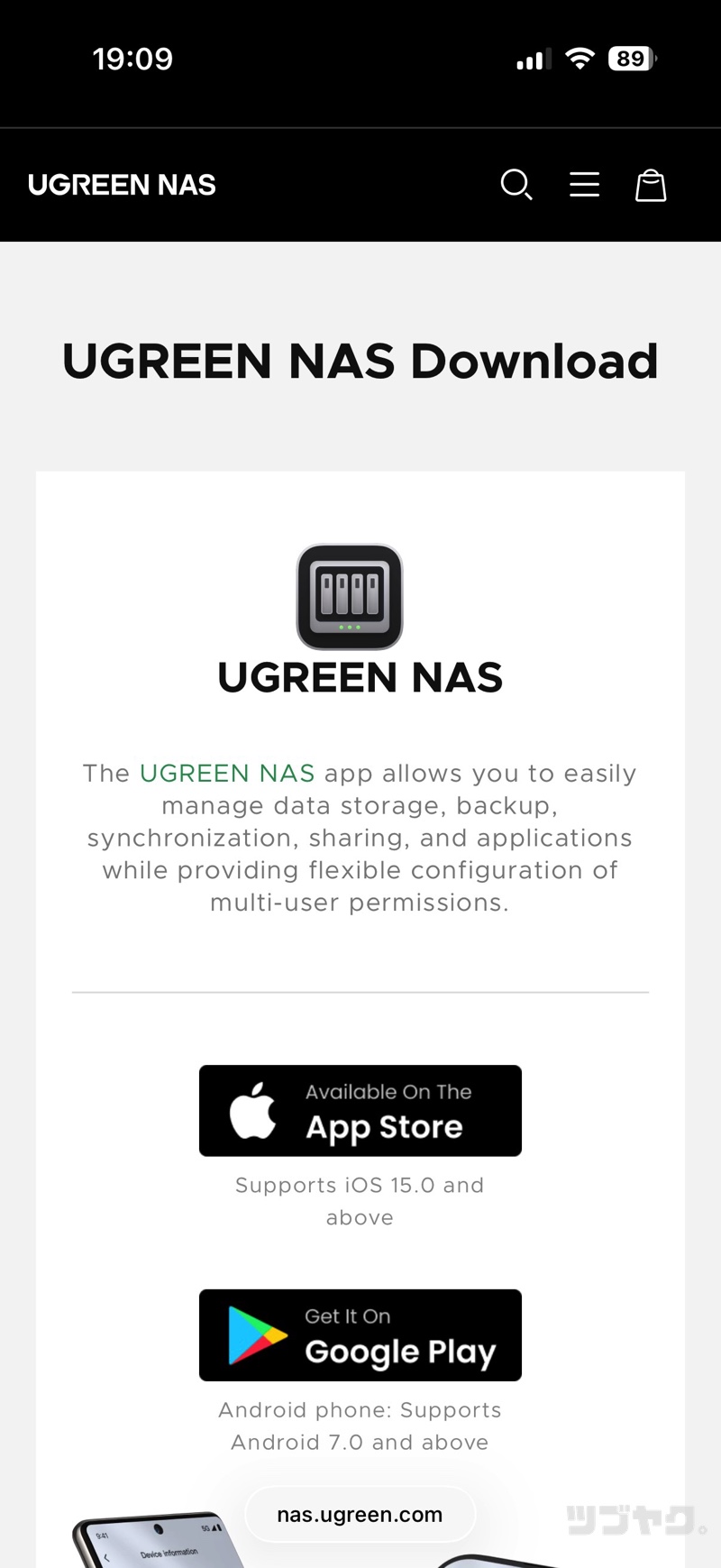This screenshot has height=1568, width=721.
Task: Download from the App Store
Action: 360,1111
